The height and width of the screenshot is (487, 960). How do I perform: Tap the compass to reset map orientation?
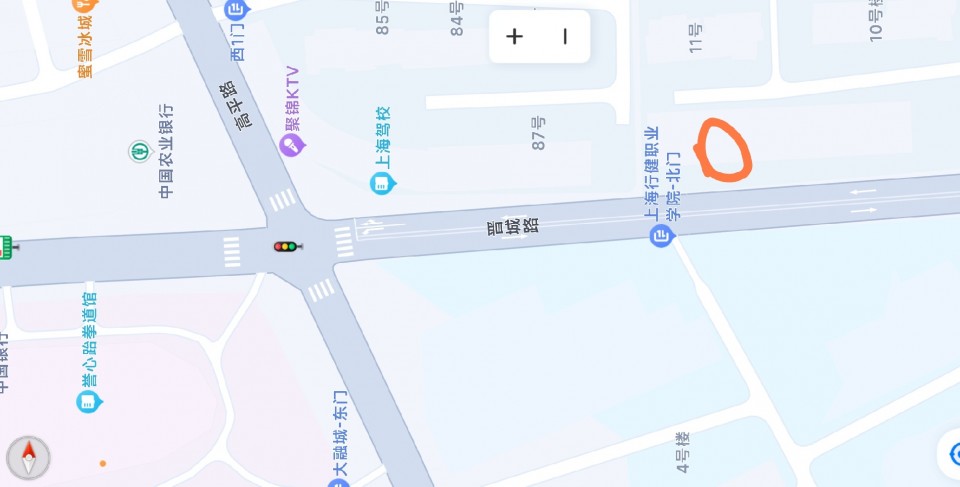[28, 456]
